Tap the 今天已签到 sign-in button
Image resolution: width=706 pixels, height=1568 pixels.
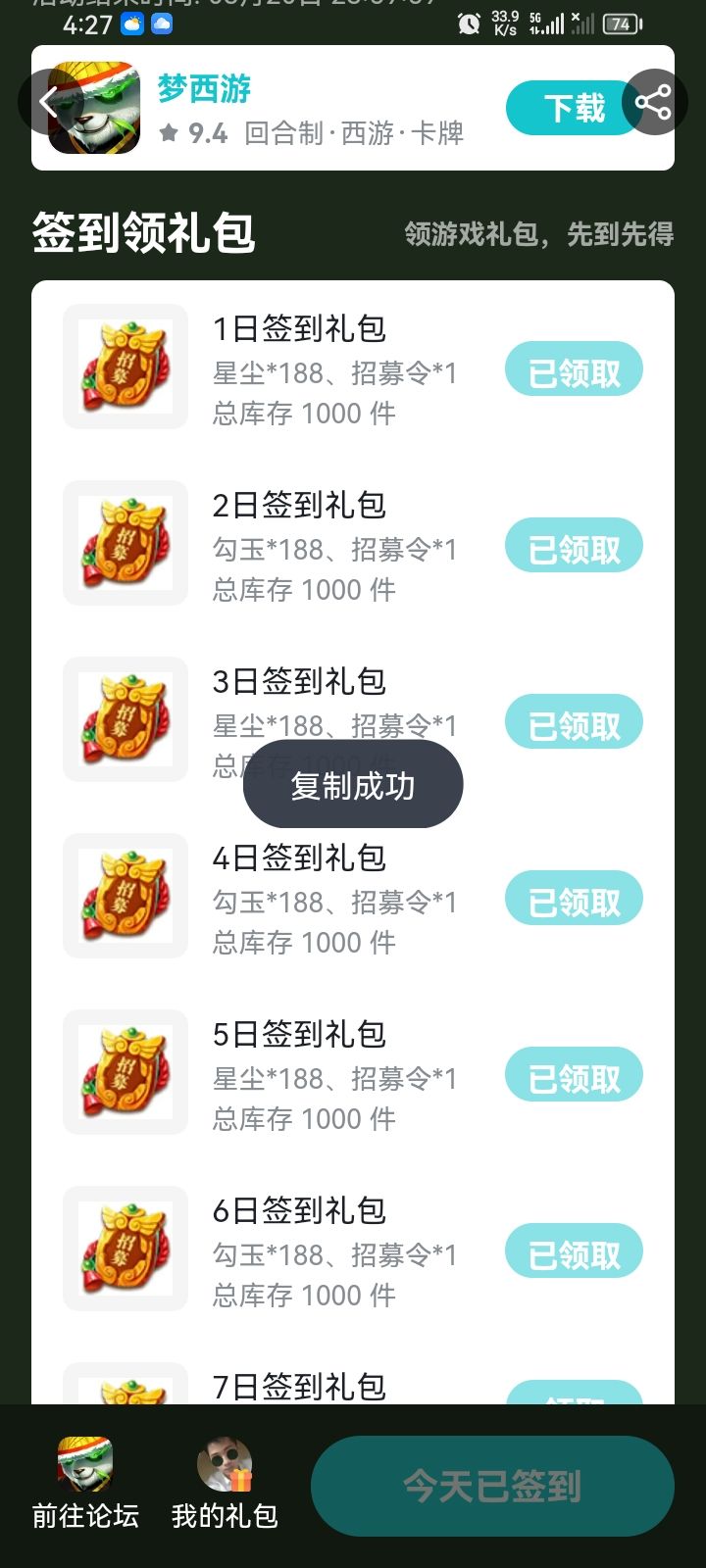point(491,1485)
